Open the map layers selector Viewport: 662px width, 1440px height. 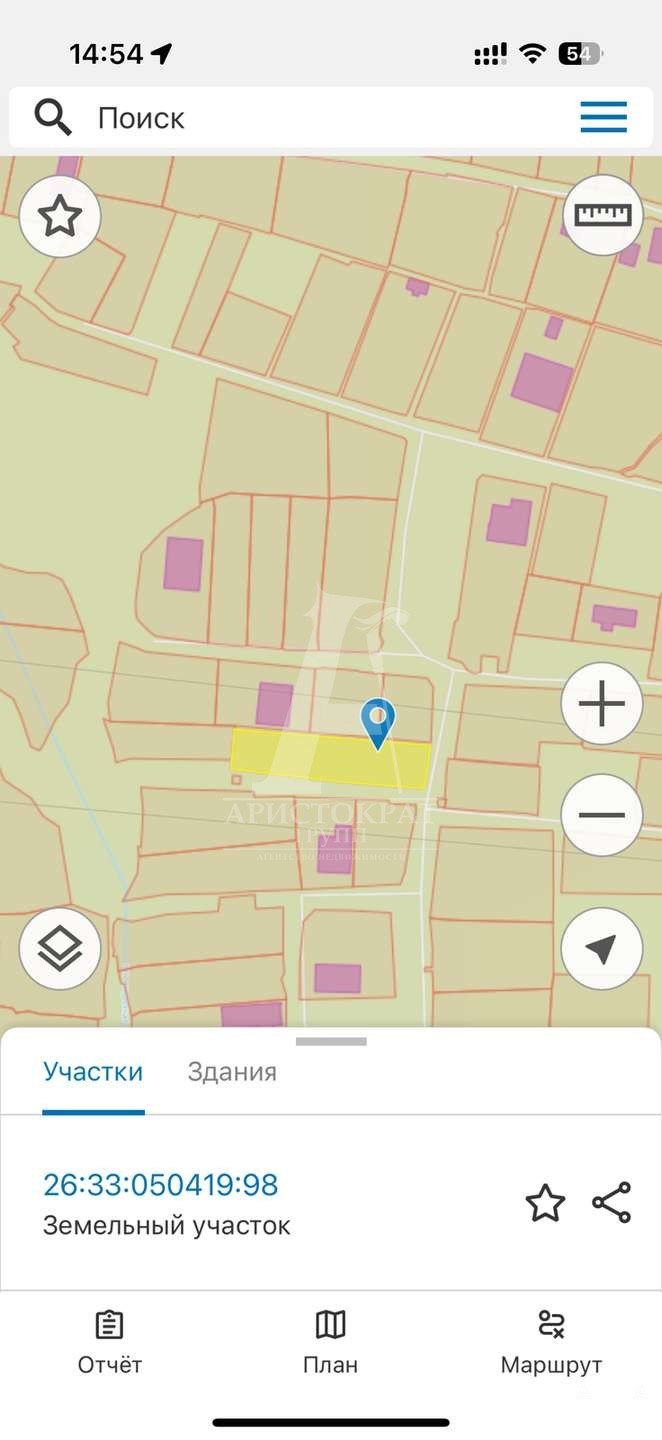[x=60, y=949]
